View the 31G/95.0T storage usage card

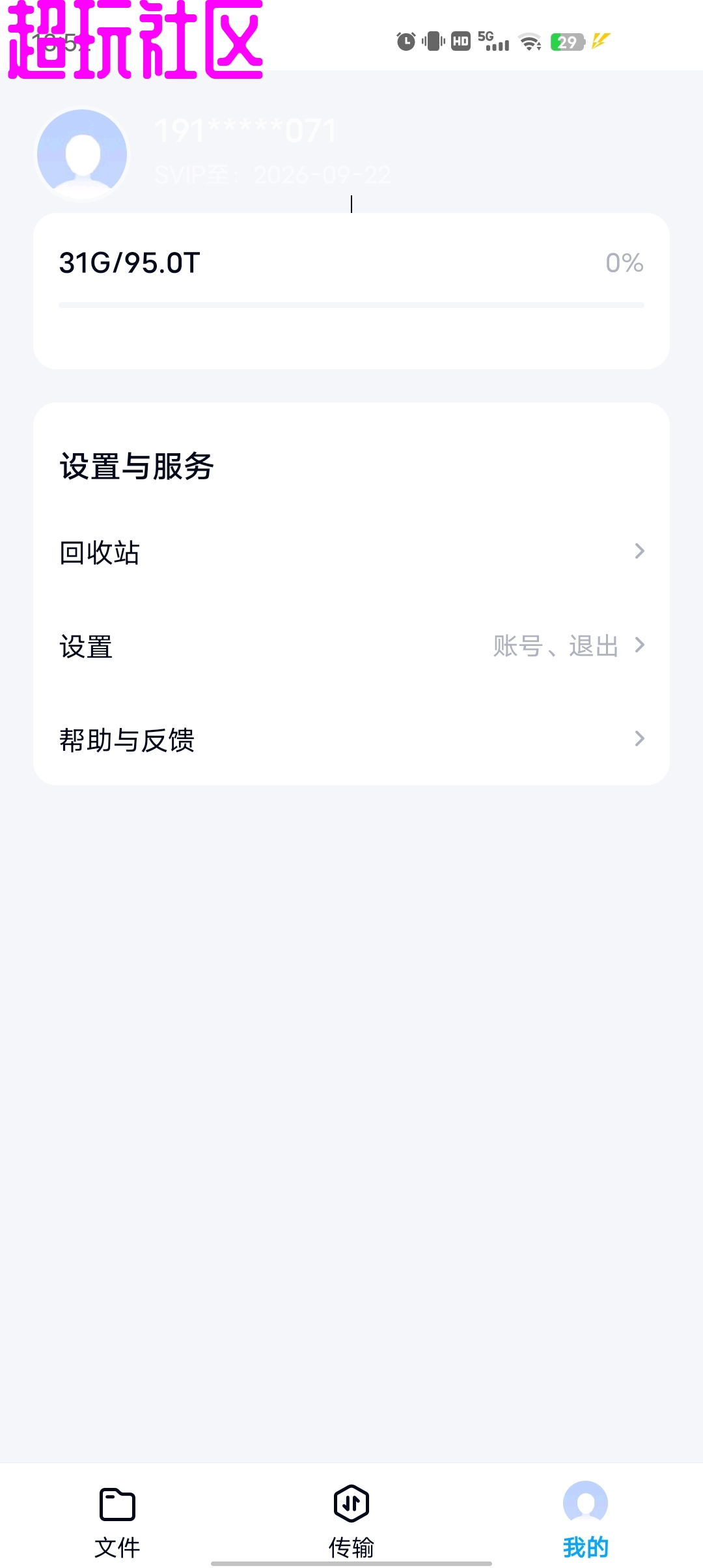351,290
